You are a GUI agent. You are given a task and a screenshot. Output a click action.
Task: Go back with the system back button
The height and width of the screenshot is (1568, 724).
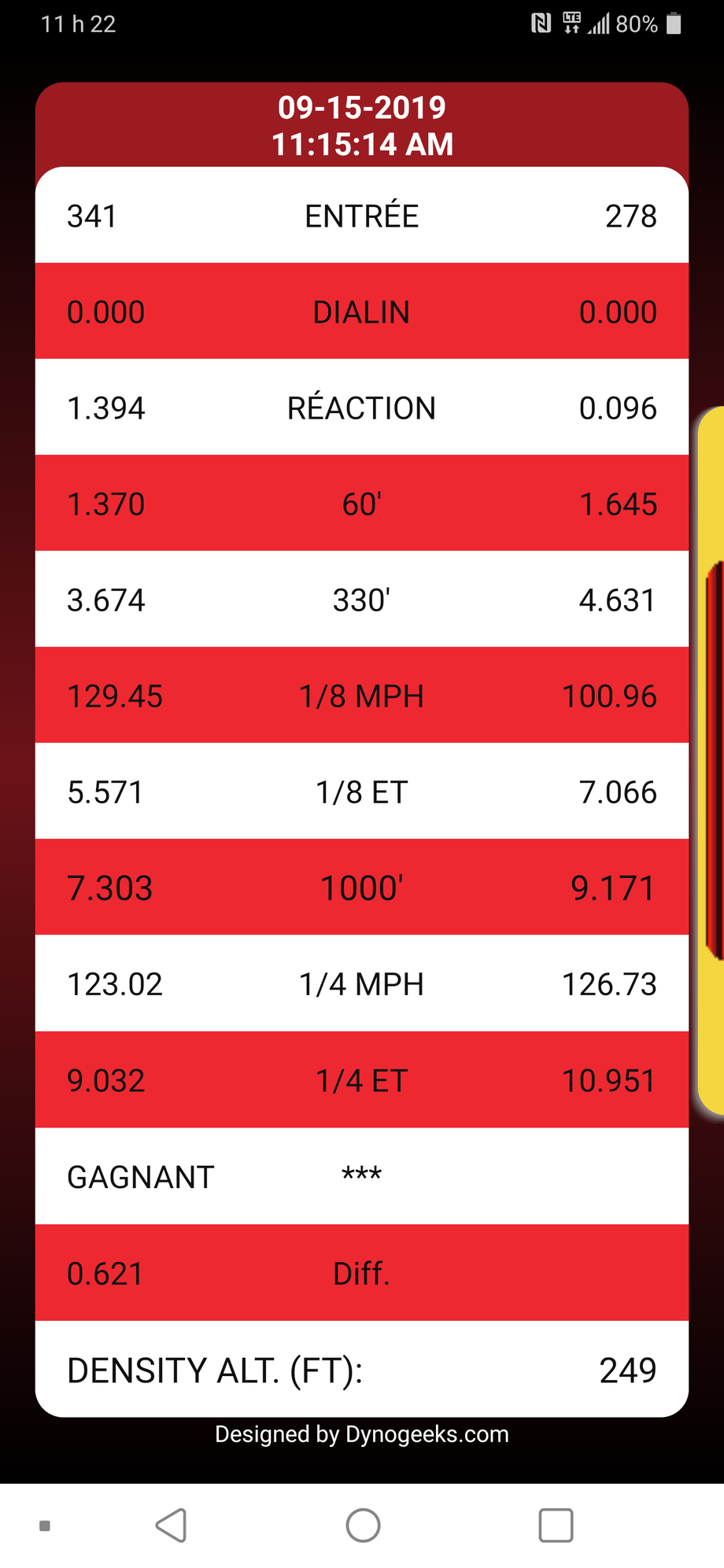point(172,1526)
